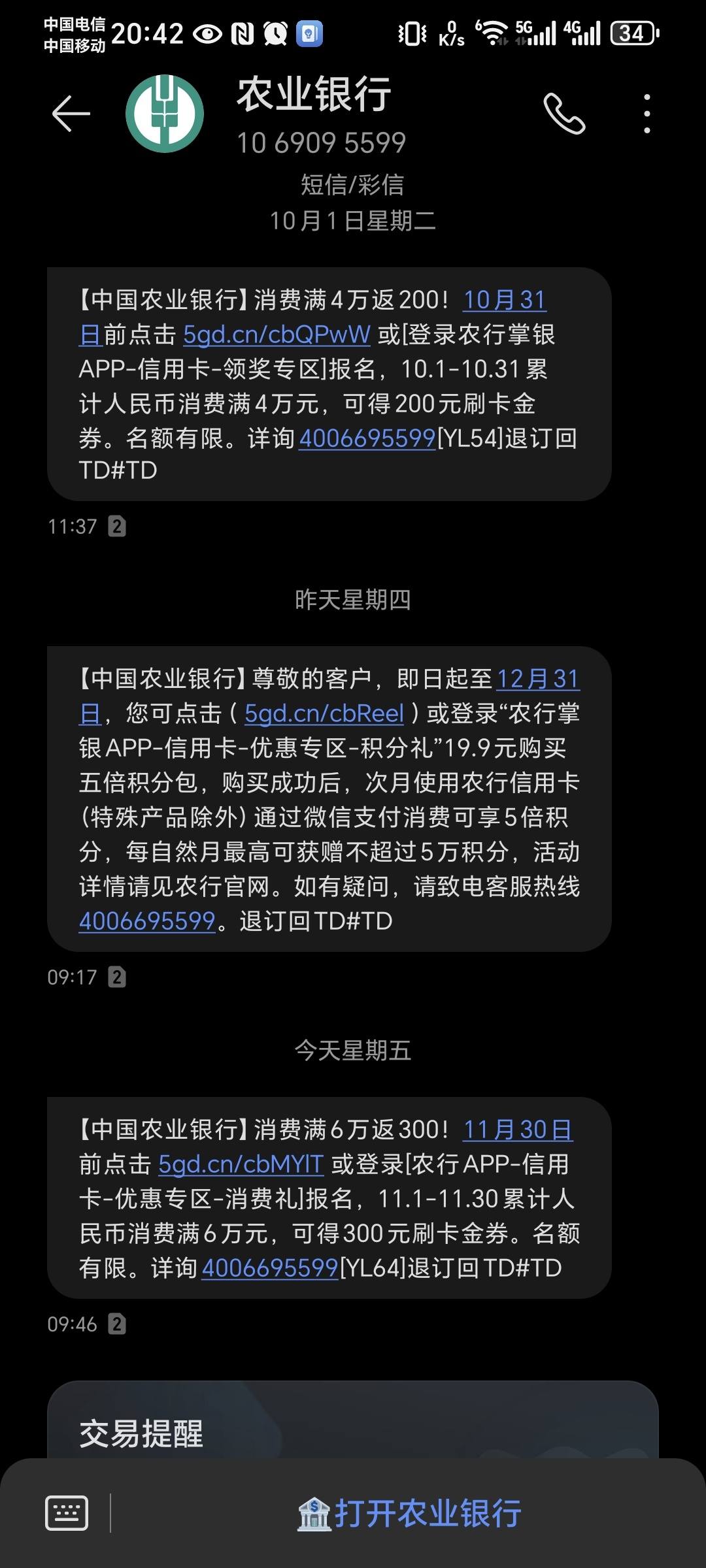
Task: Dial 4006695599 in the YL54 message
Action: (367, 438)
